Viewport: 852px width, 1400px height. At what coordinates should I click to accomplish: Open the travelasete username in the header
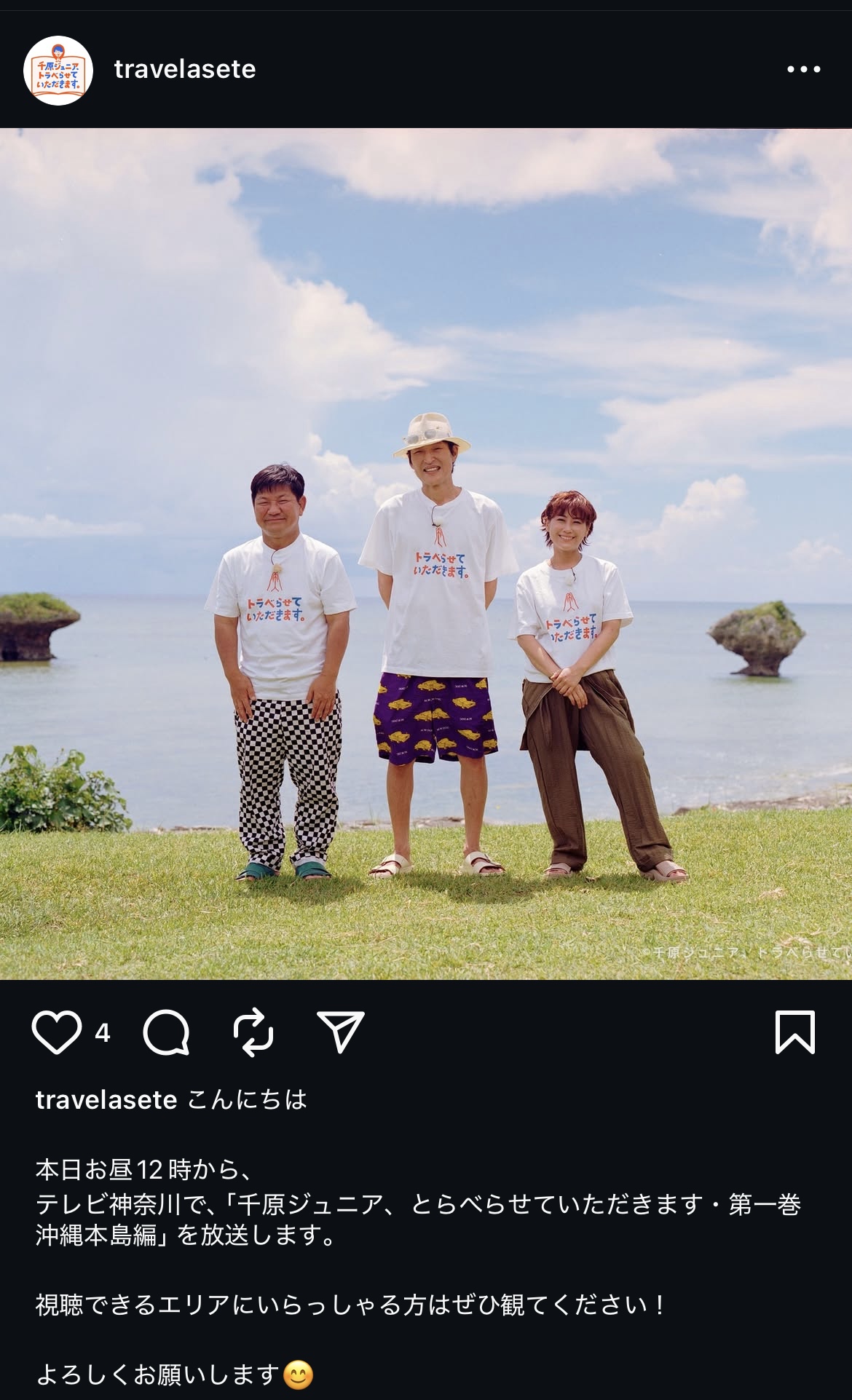pos(185,69)
